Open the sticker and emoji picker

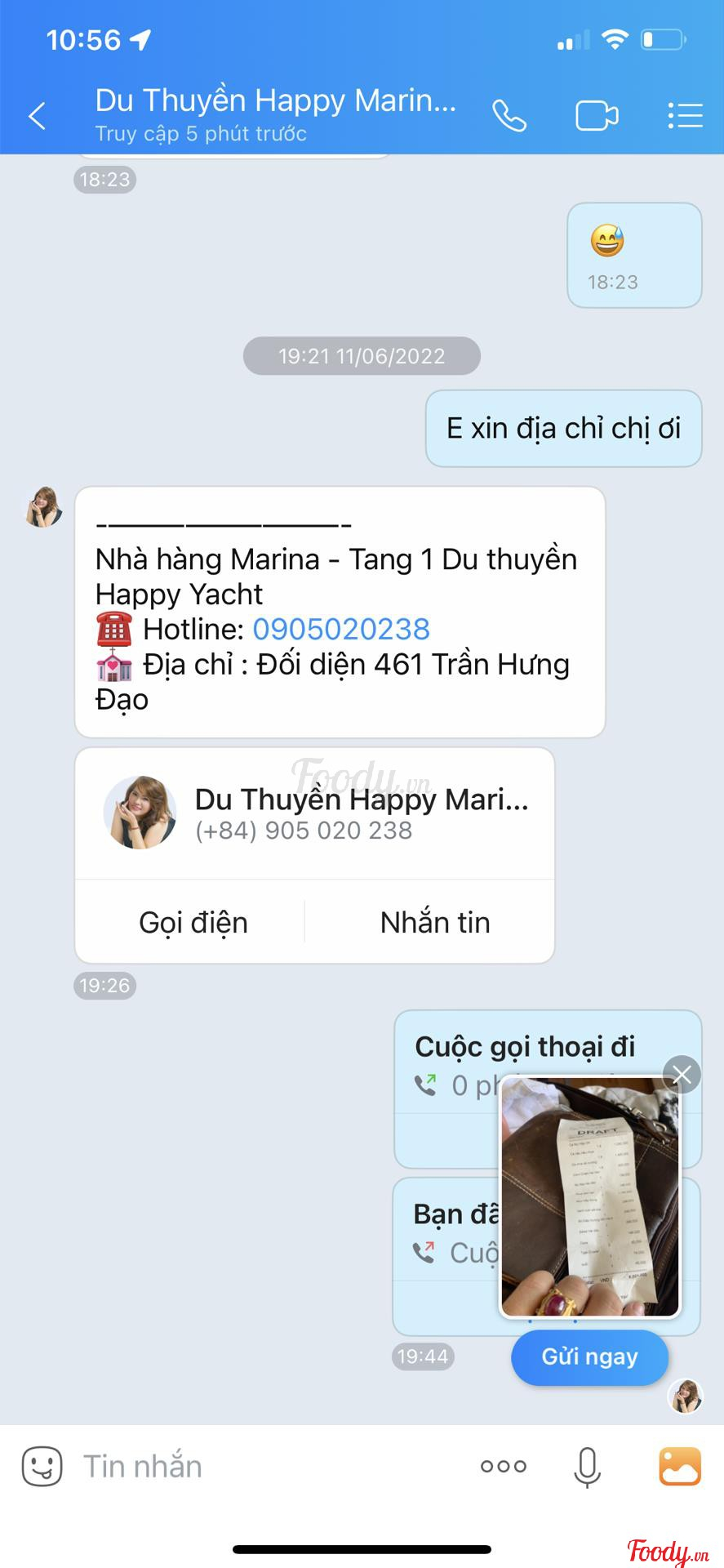coord(42,1466)
